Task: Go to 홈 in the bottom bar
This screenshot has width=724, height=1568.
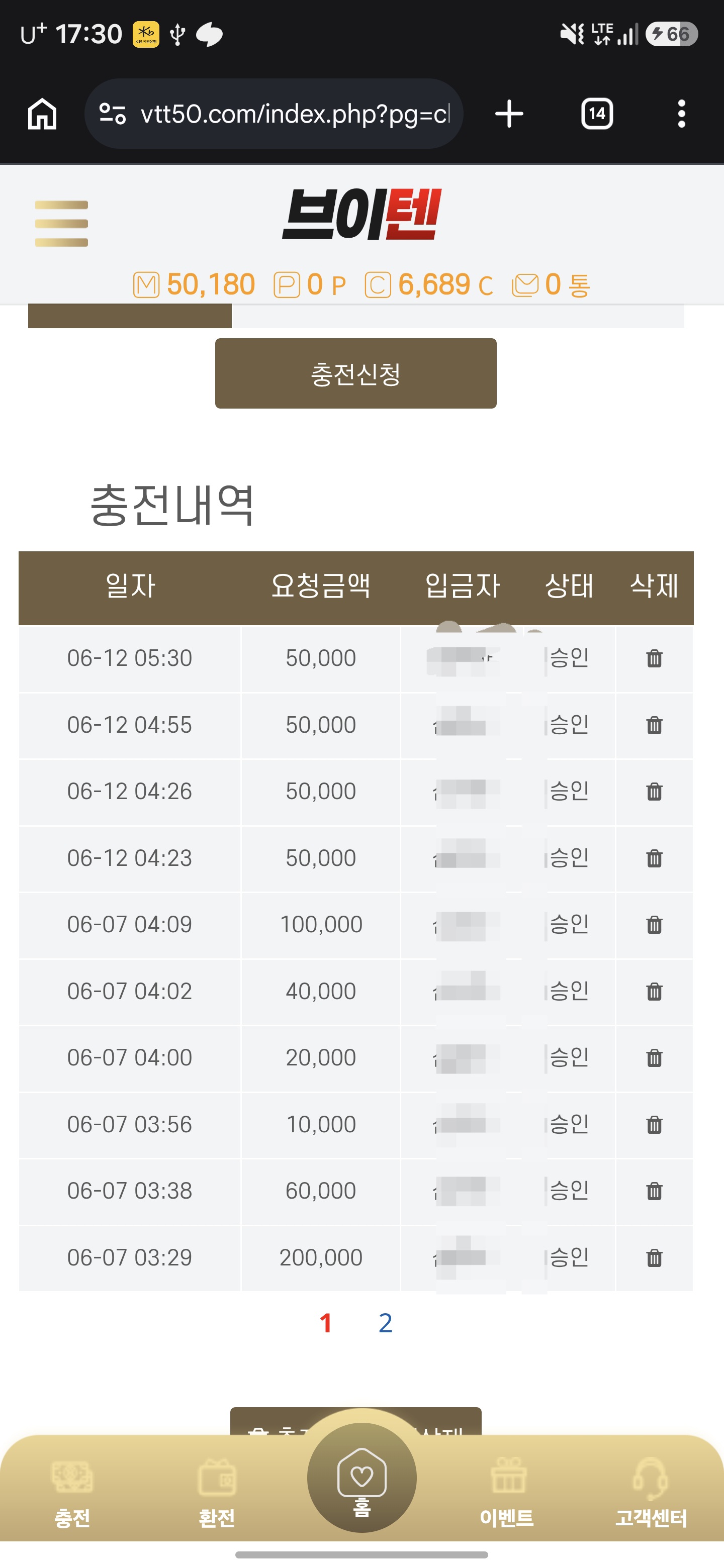Action: coord(361,1478)
